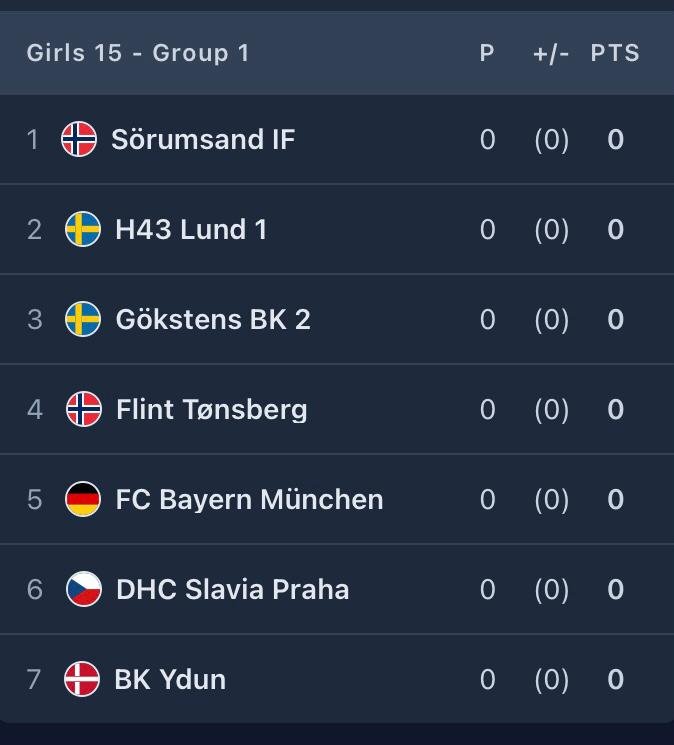View the Gökstens BK 2 team entry
This screenshot has height=745, width=674.
tap(213, 319)
